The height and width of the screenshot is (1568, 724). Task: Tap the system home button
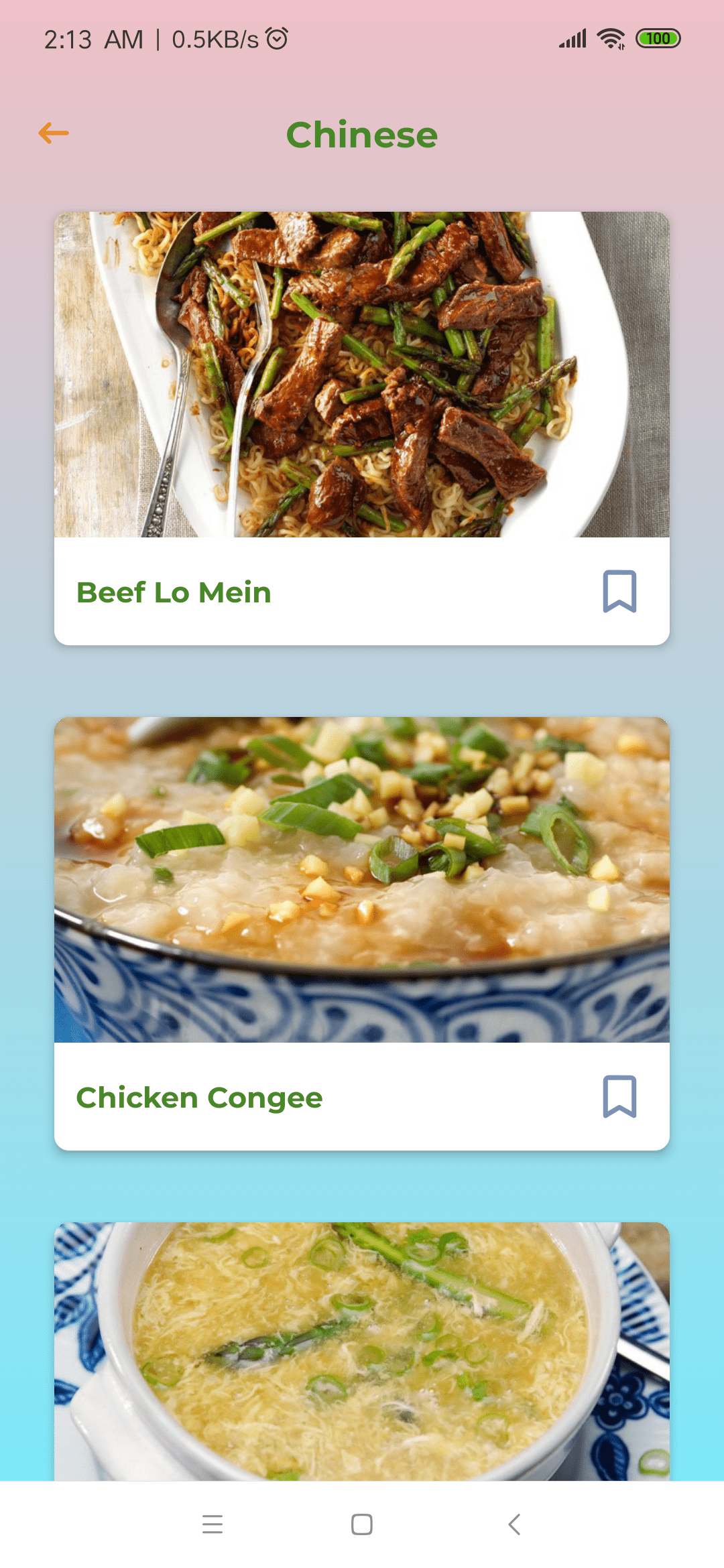click(x=362, y=1524)
